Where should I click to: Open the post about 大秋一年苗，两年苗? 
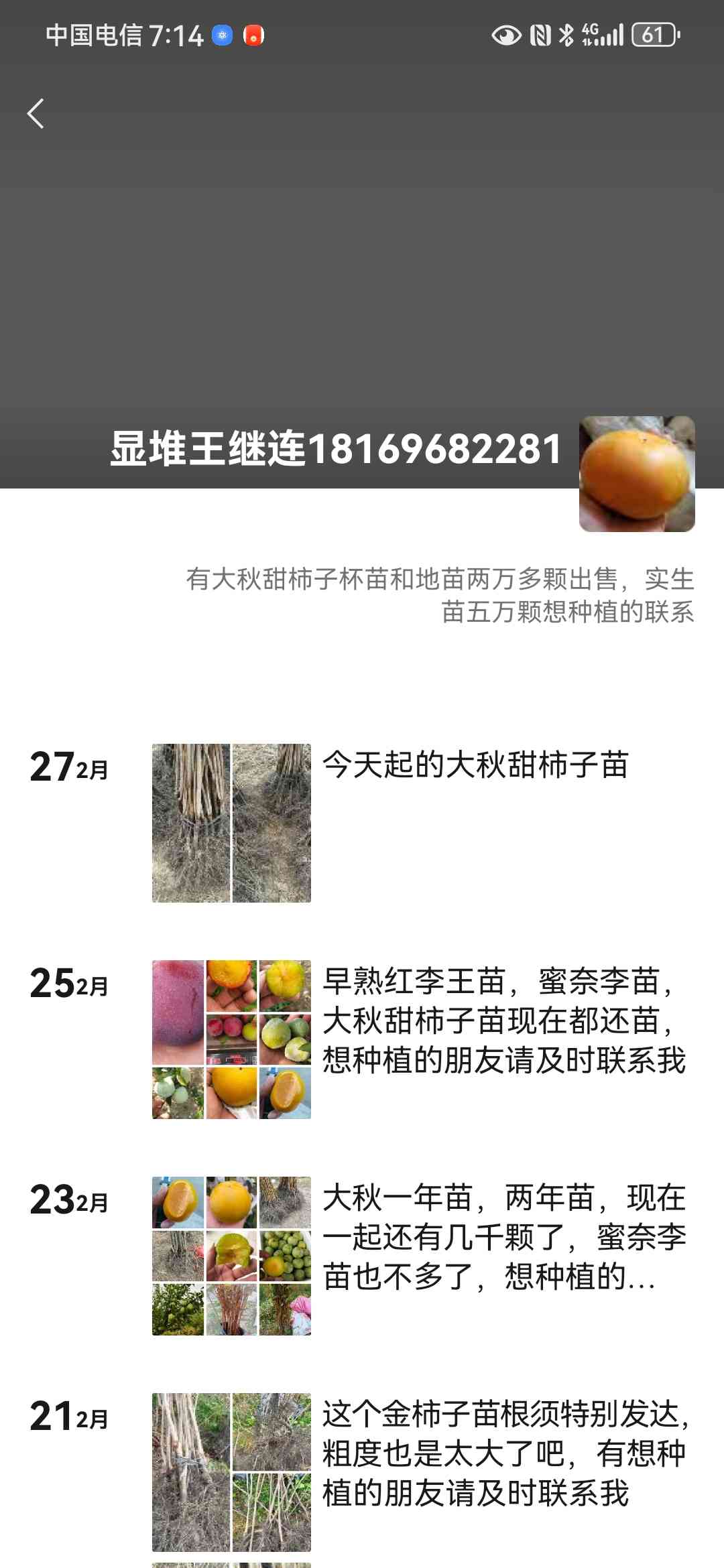504,1237
